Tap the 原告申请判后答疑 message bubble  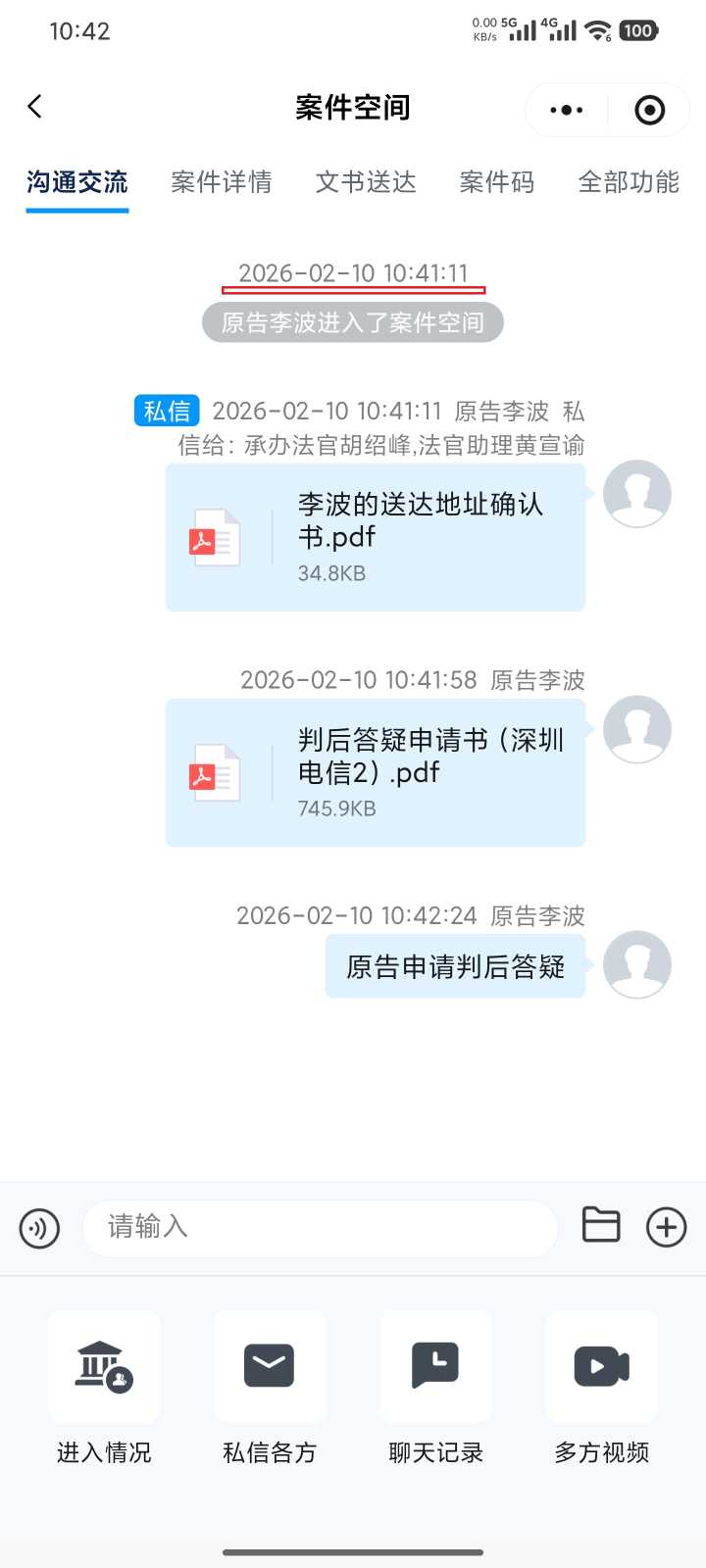click(x=454, y=965)
